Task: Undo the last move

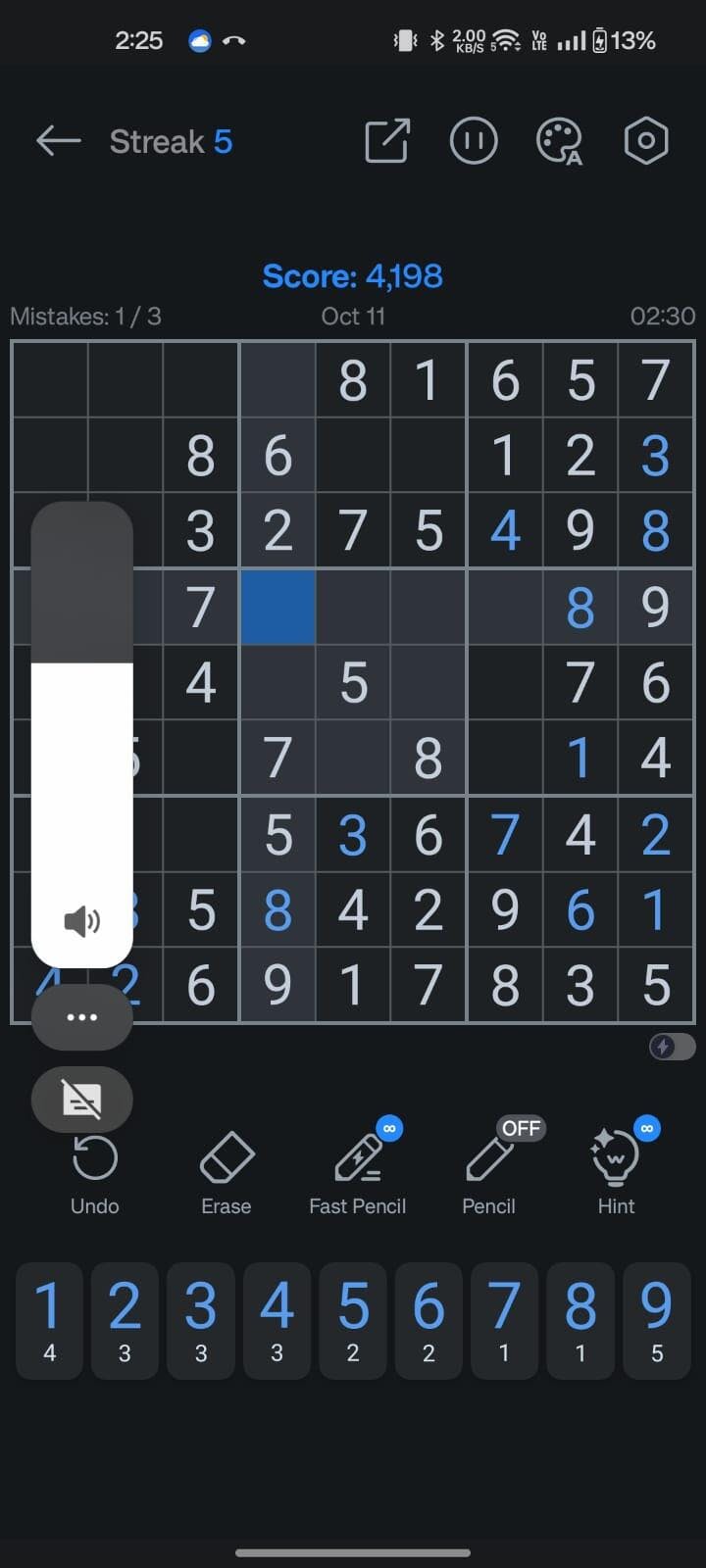Action: pos(95,1175)
